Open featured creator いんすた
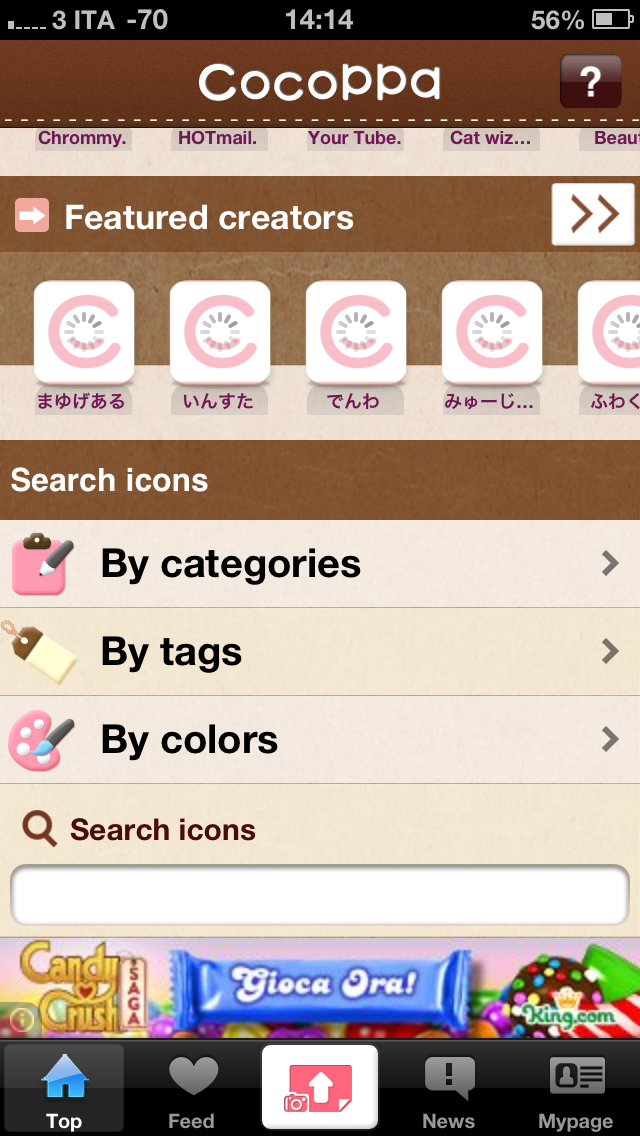640x1136 pixels. 220,333
